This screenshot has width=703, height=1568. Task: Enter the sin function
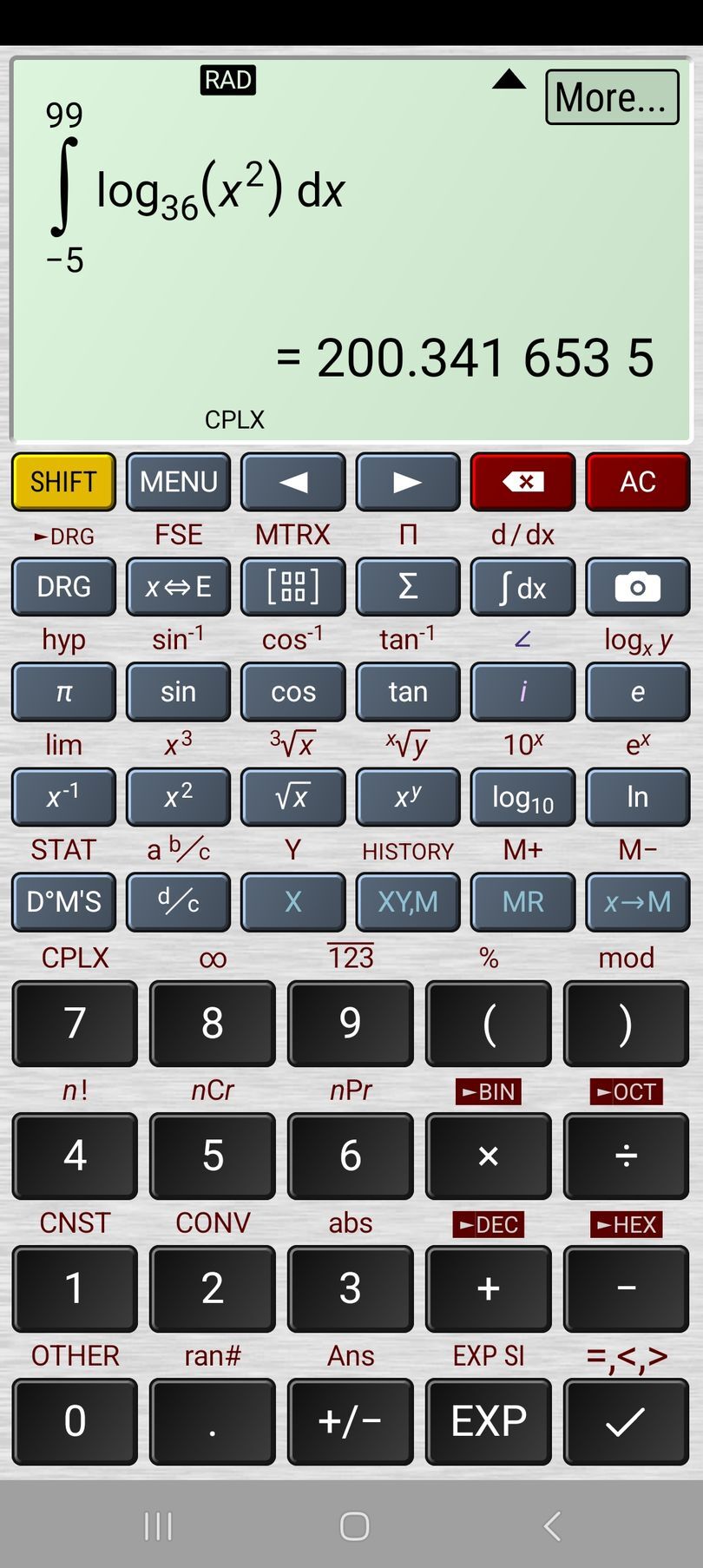(x=178, y=692)
